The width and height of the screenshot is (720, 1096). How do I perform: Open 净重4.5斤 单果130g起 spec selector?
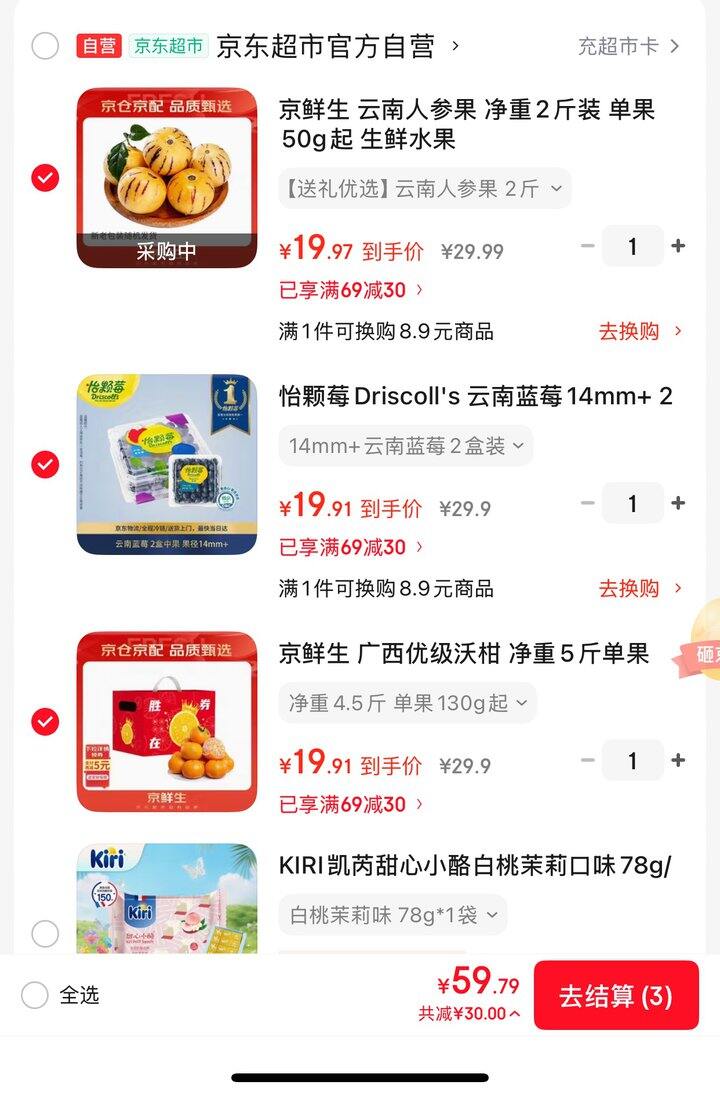[x=407, y=703]
